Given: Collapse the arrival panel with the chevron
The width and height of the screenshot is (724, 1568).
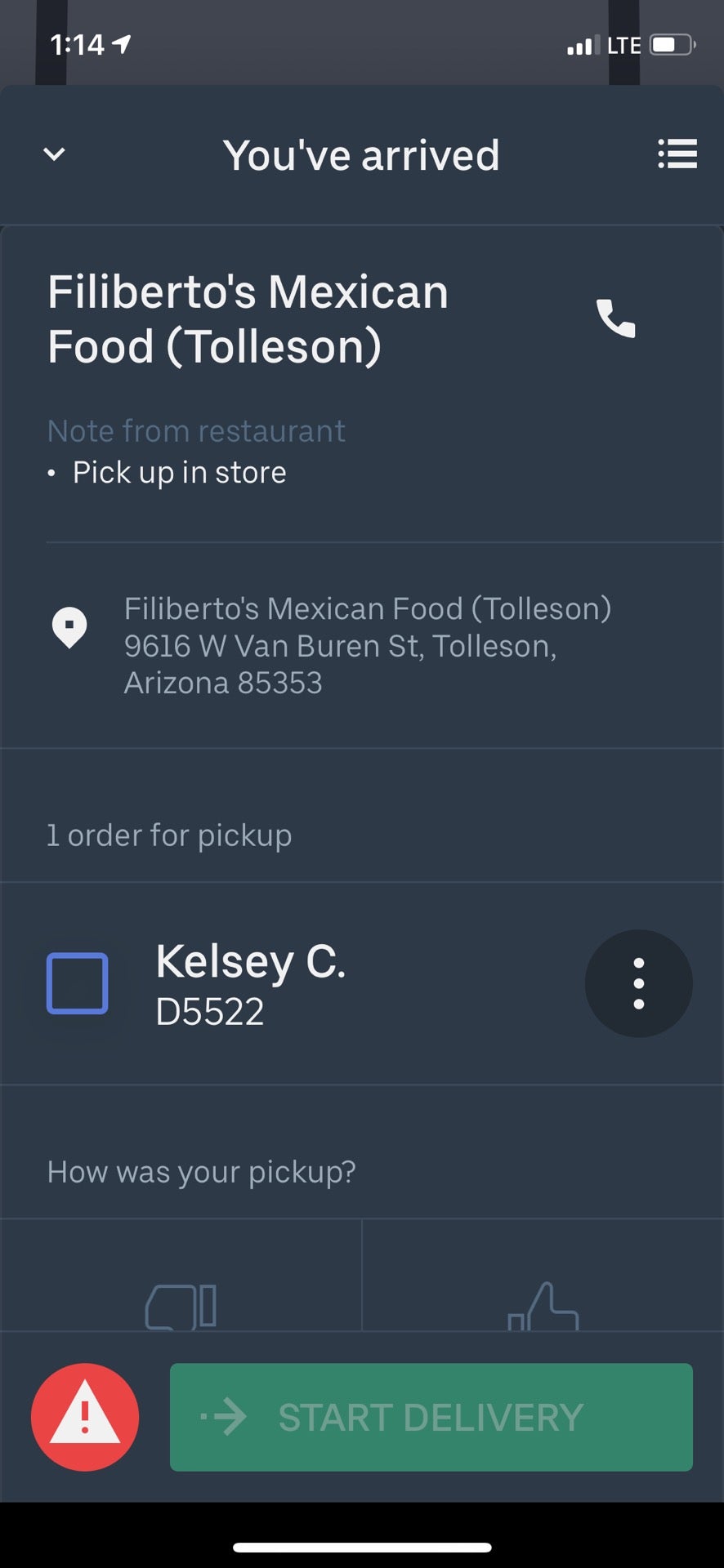Looking at the screenshot, I should point(54,154).
